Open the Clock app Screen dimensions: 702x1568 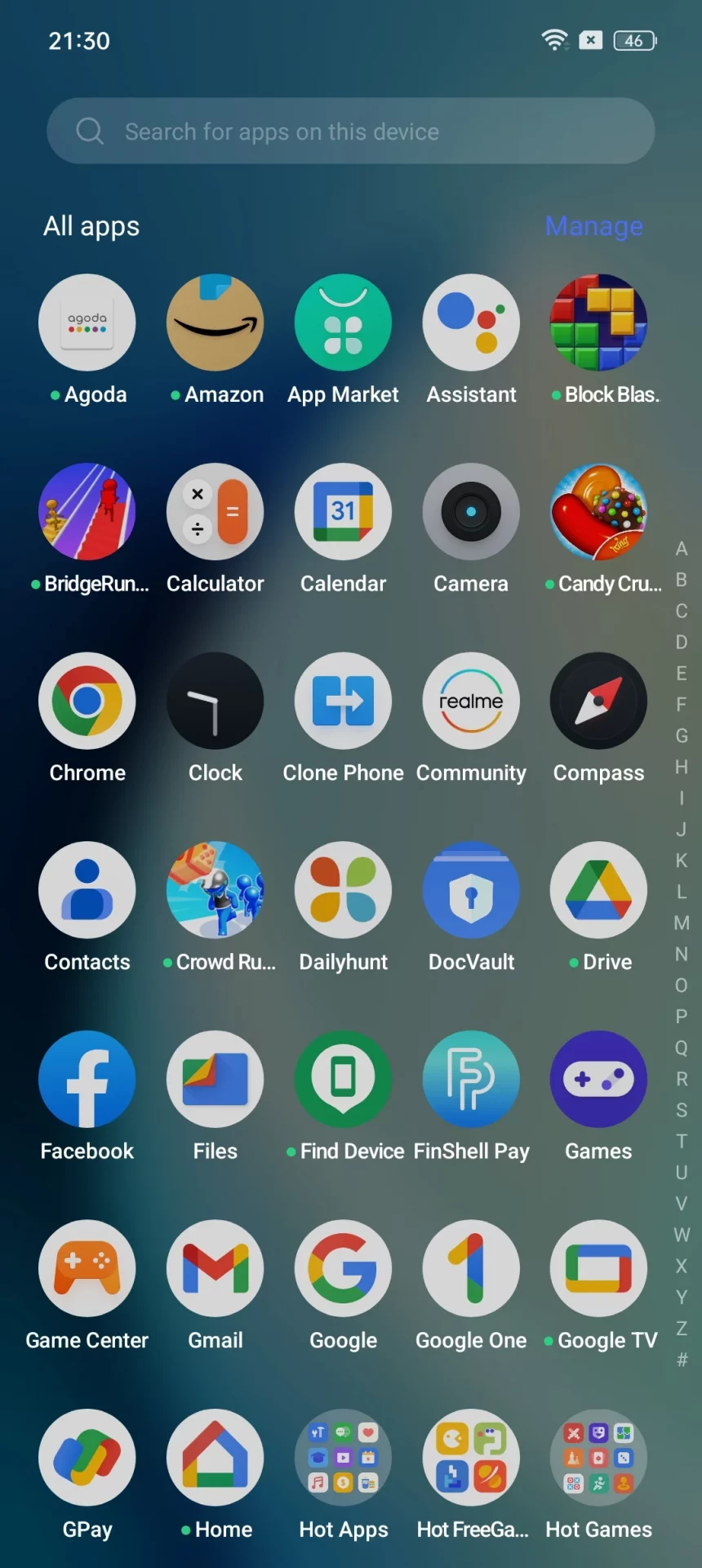tap(215, 701)
